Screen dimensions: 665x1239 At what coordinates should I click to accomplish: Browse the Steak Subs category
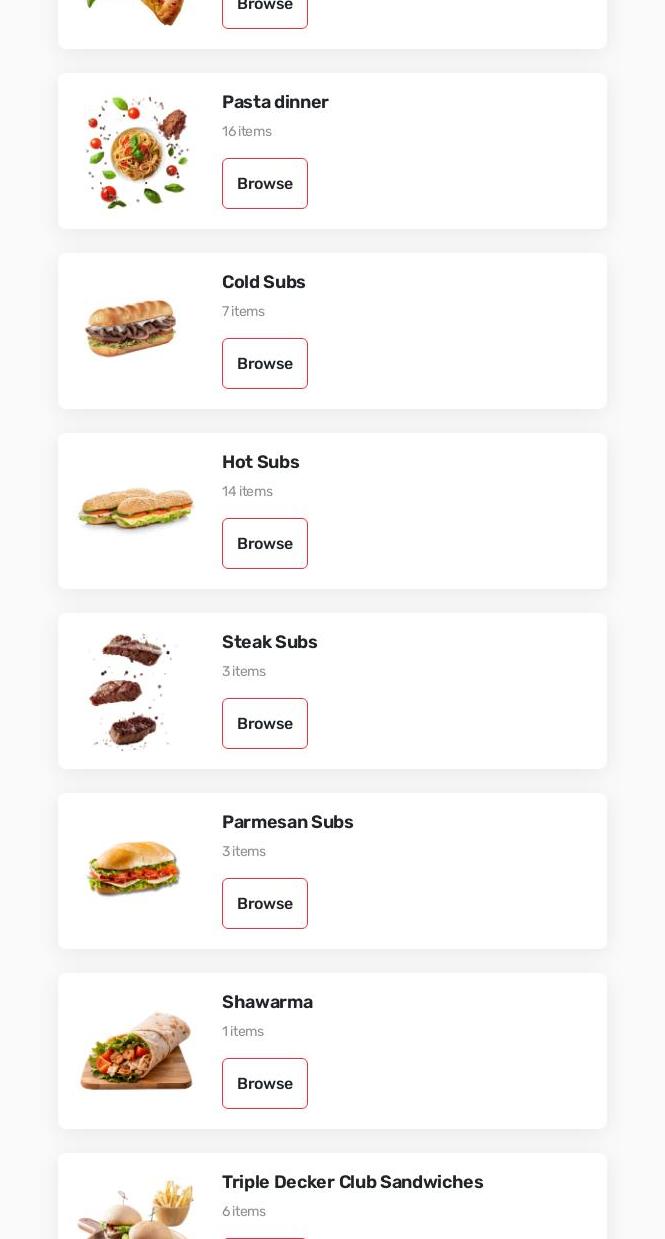(265, 723)
